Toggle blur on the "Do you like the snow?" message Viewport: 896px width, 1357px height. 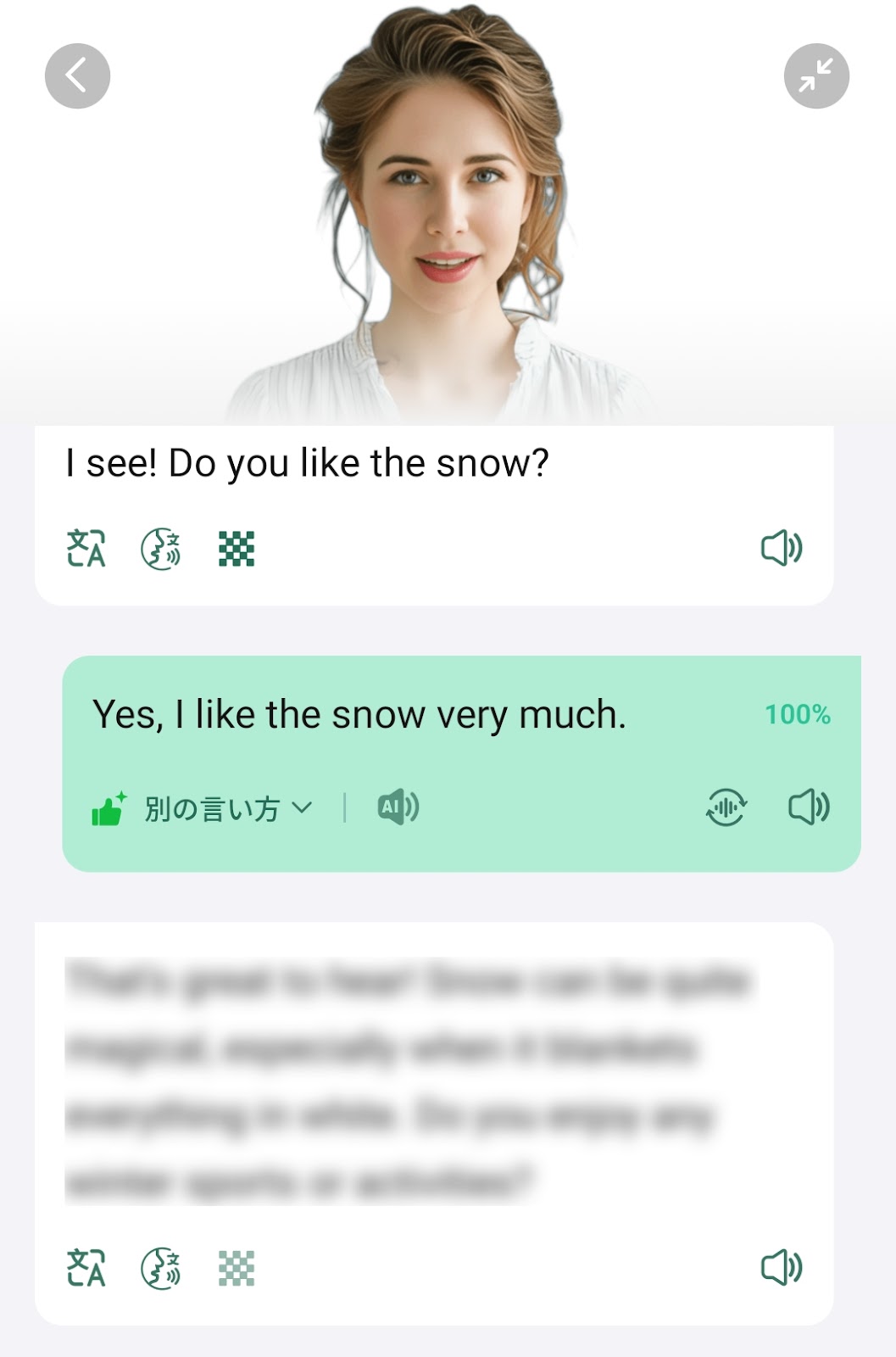tap(237, 549)
